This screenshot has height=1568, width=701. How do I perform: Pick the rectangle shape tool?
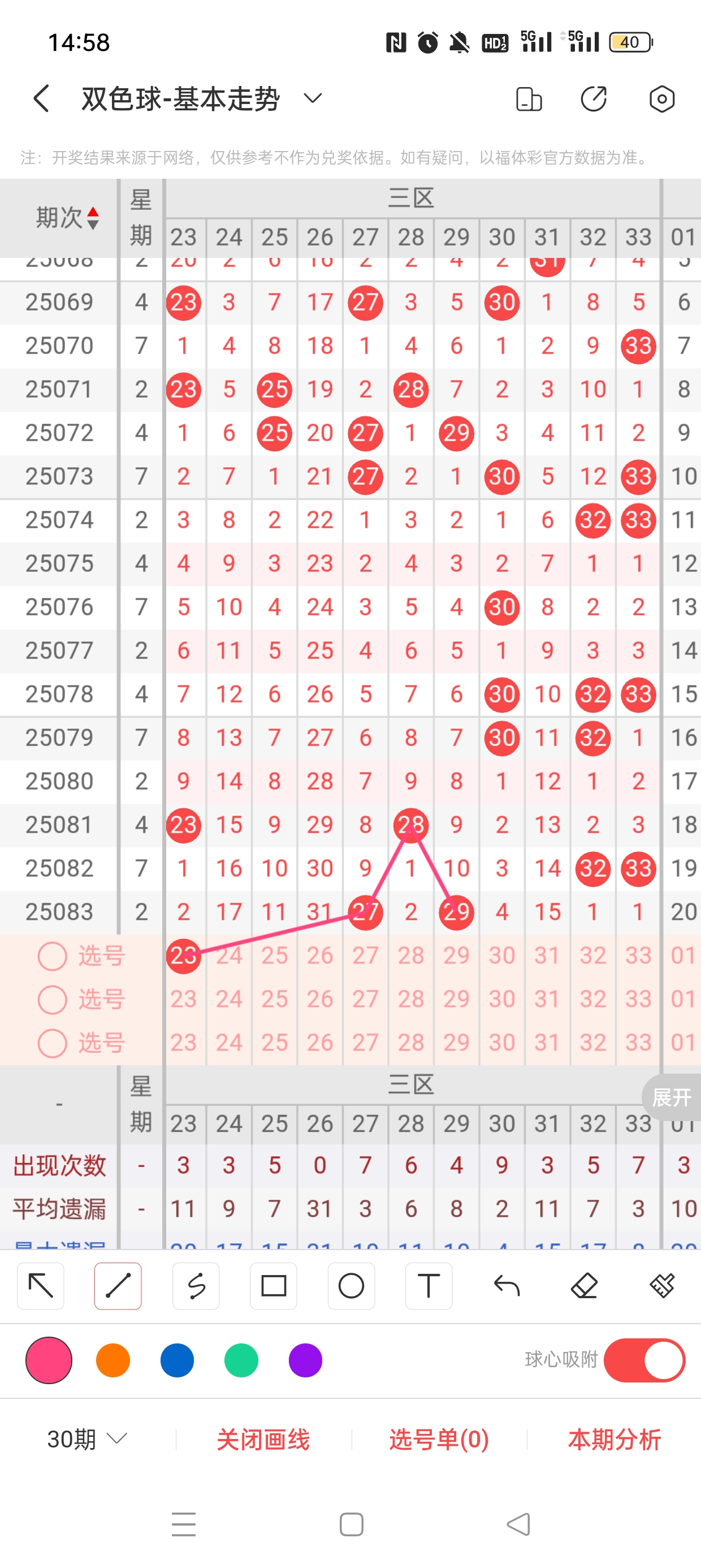273,1286
